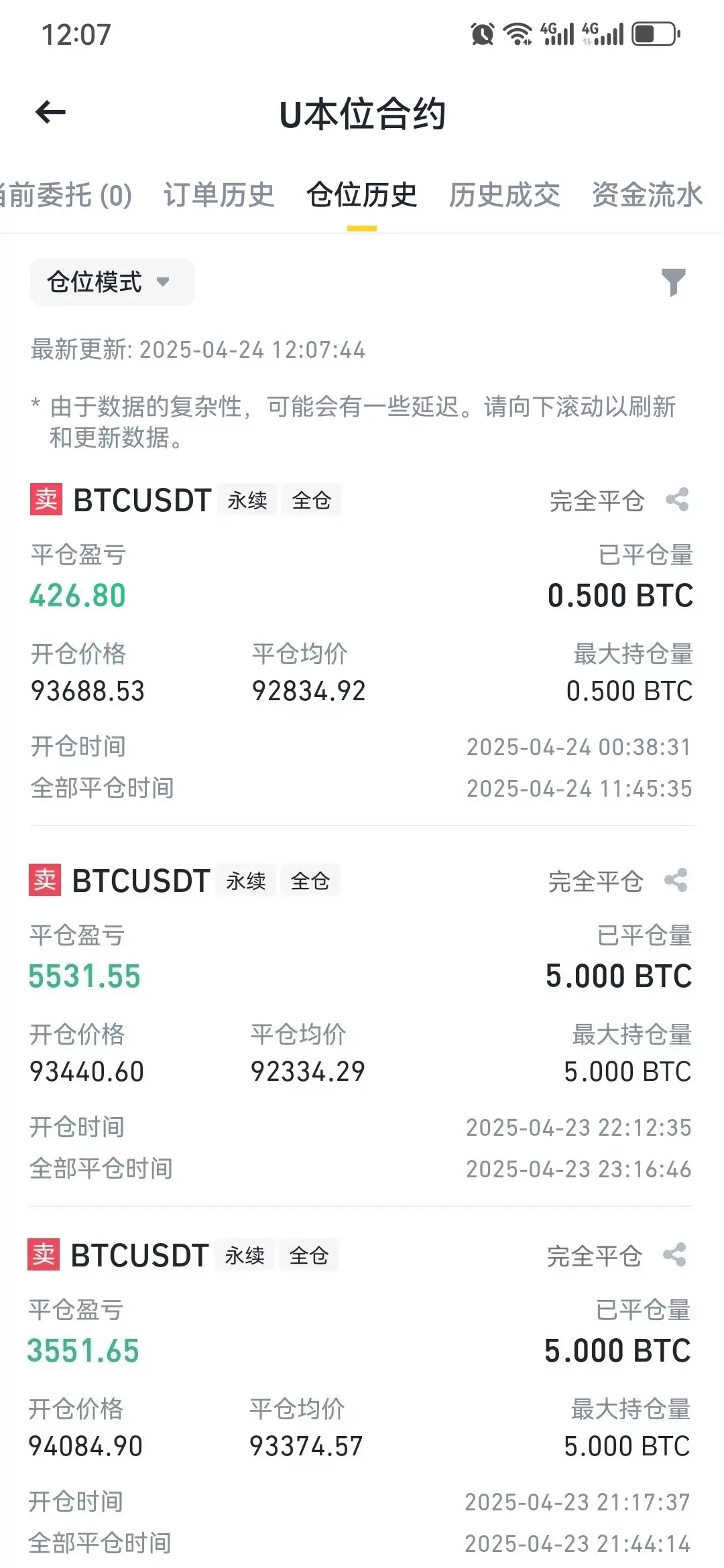The width and height of the screenshot is (724, 1568).
Task: Share the position with 426.80 profit
Action: (x=677, y=500)
